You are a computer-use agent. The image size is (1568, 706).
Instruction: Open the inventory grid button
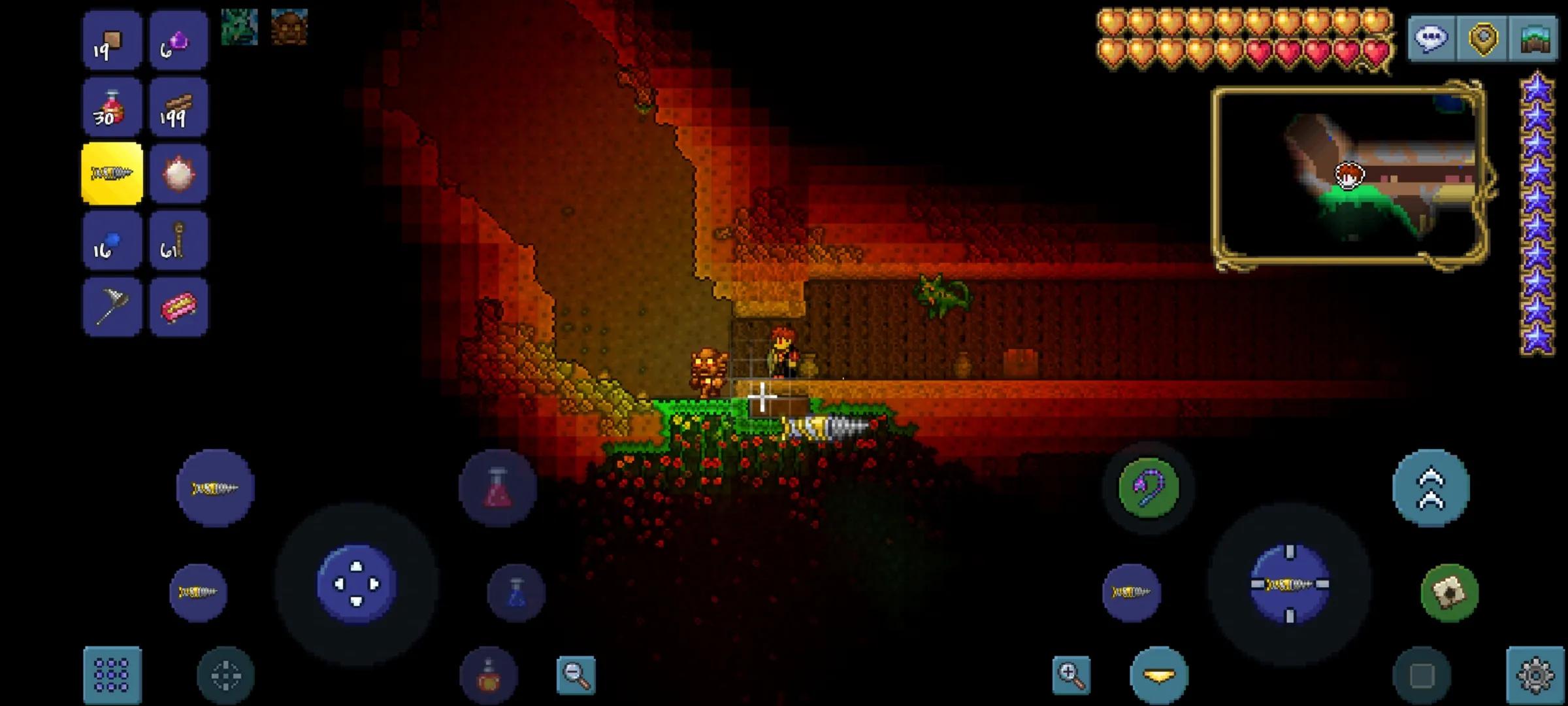112,675
